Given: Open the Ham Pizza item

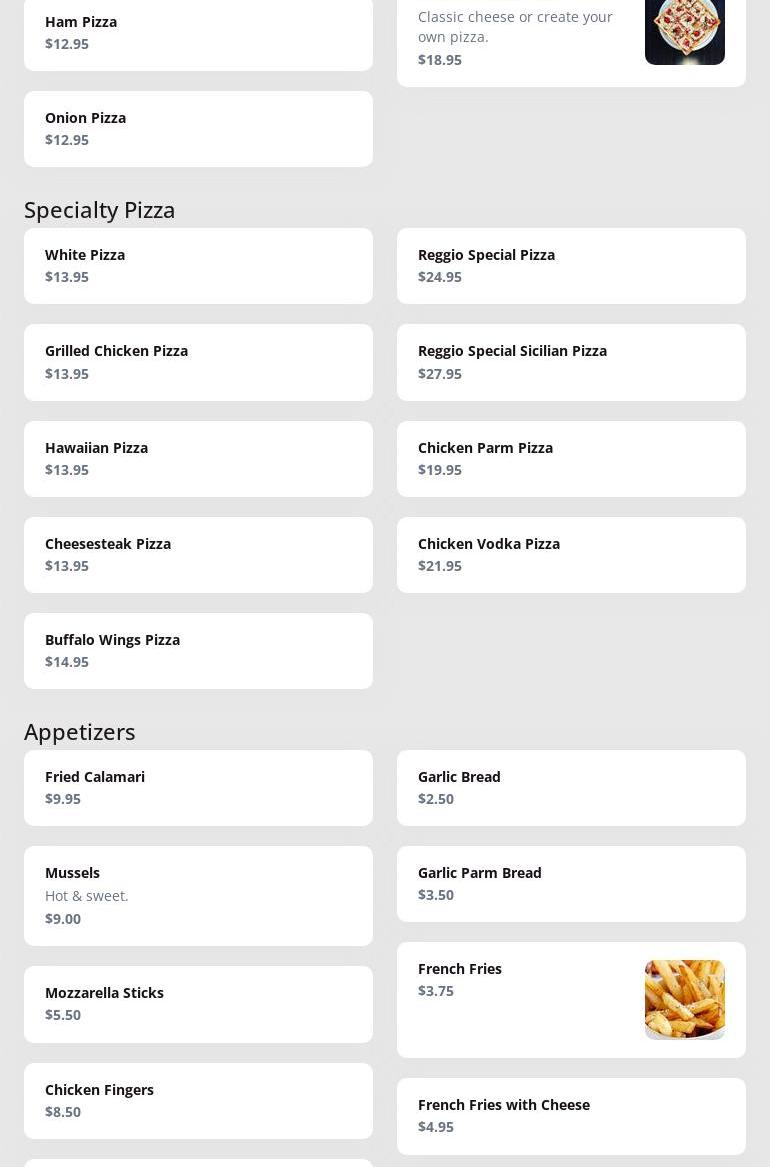Looking at the screenshot, I should (x=198, y=33).
